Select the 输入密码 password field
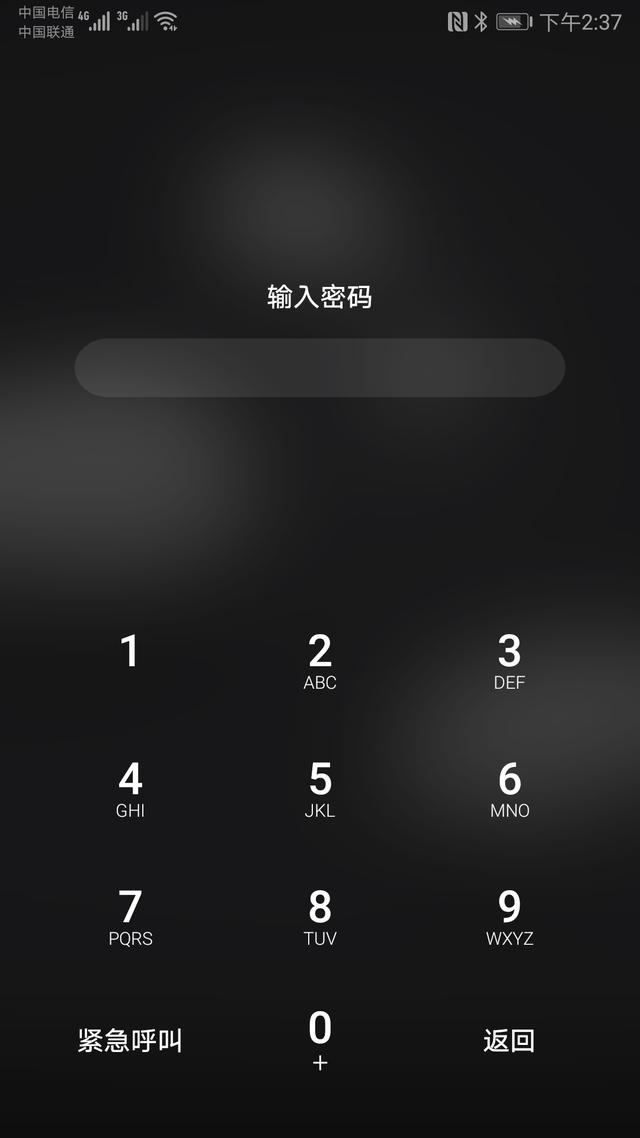This screenshot has height=1138, width=640. coord(320,368)
